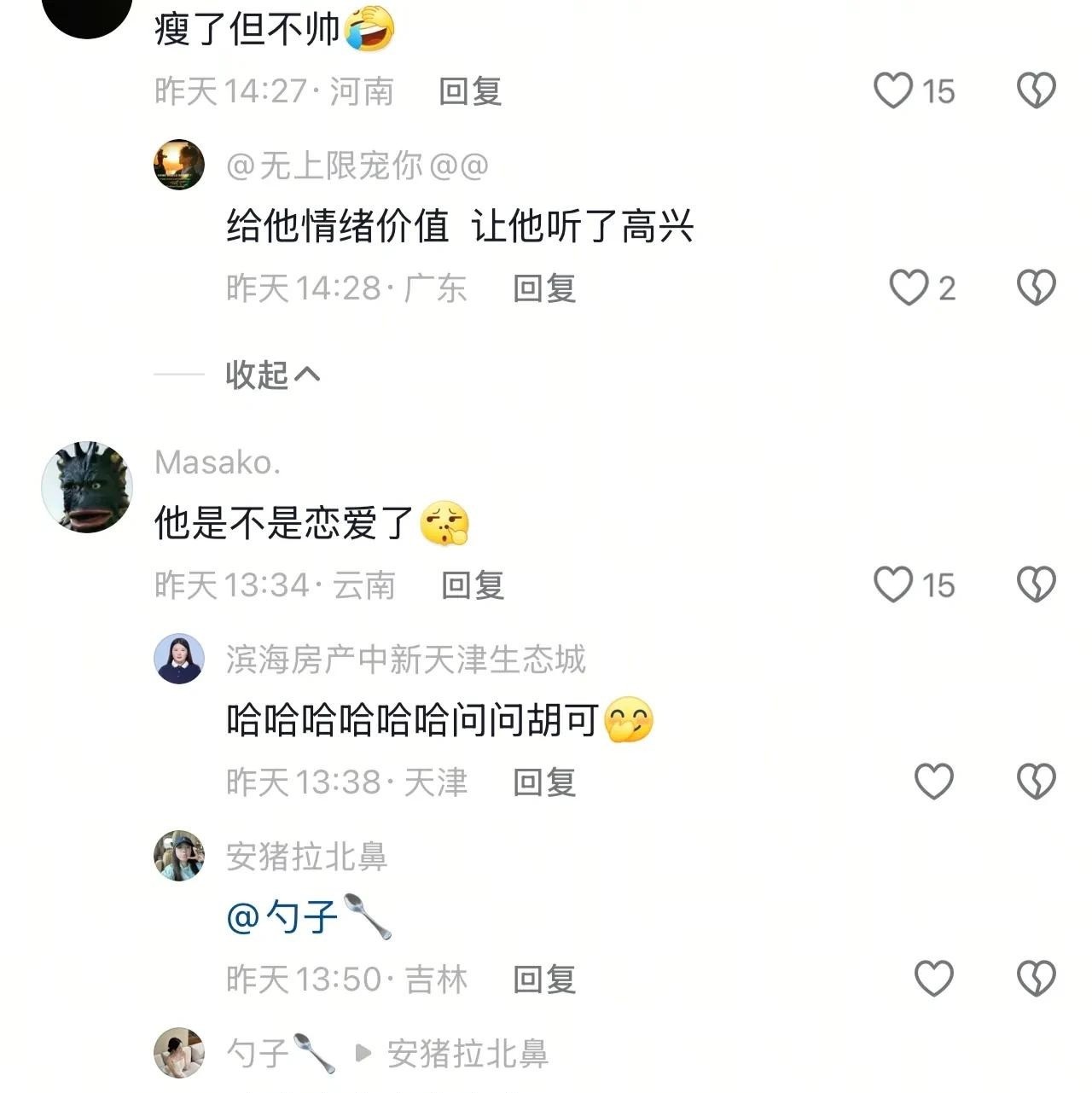Dislike Masako.'s comment
The width and height of the screenshot is (1092, 1093).
pyautogui.click(x=1036, y=584)
